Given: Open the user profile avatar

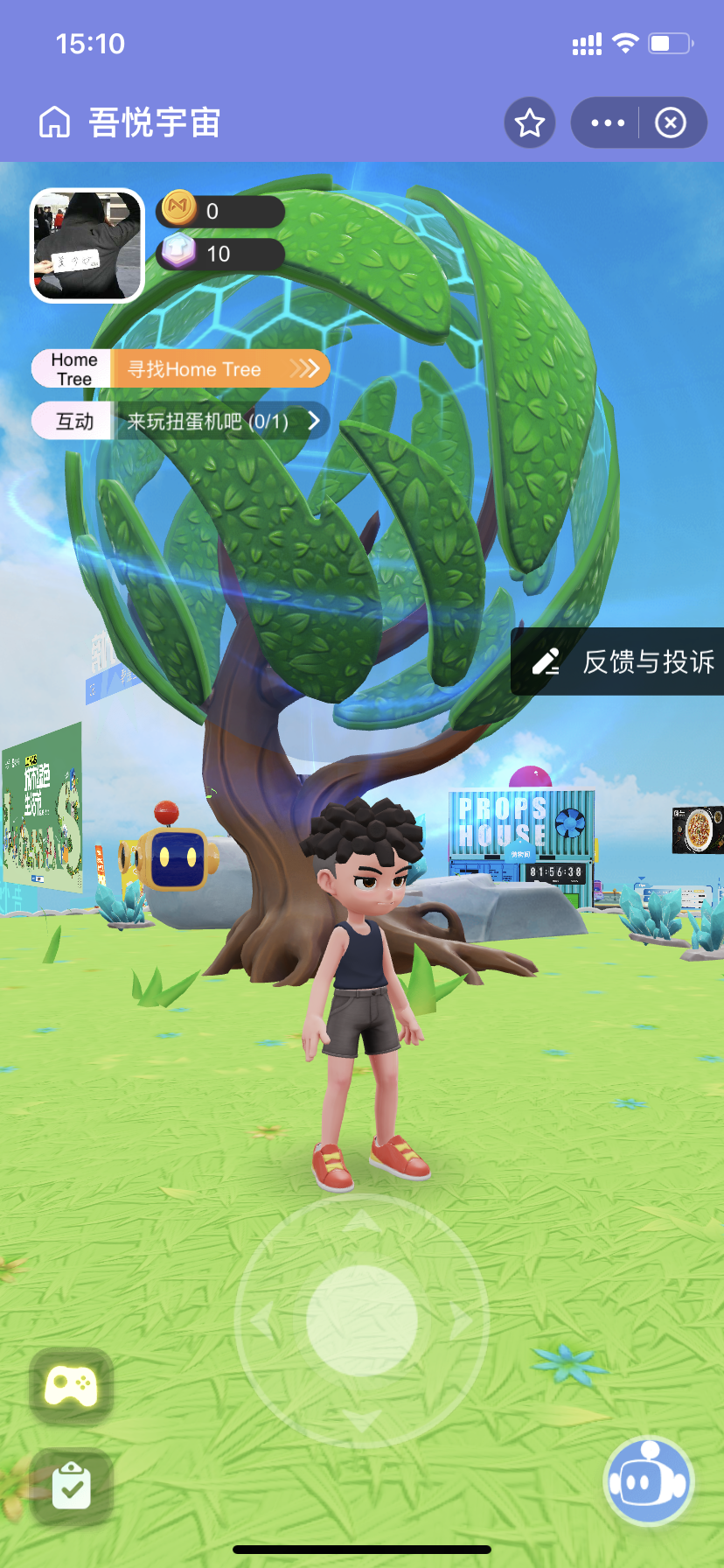Looking at the screenshot, I should [x=87, y=246].
